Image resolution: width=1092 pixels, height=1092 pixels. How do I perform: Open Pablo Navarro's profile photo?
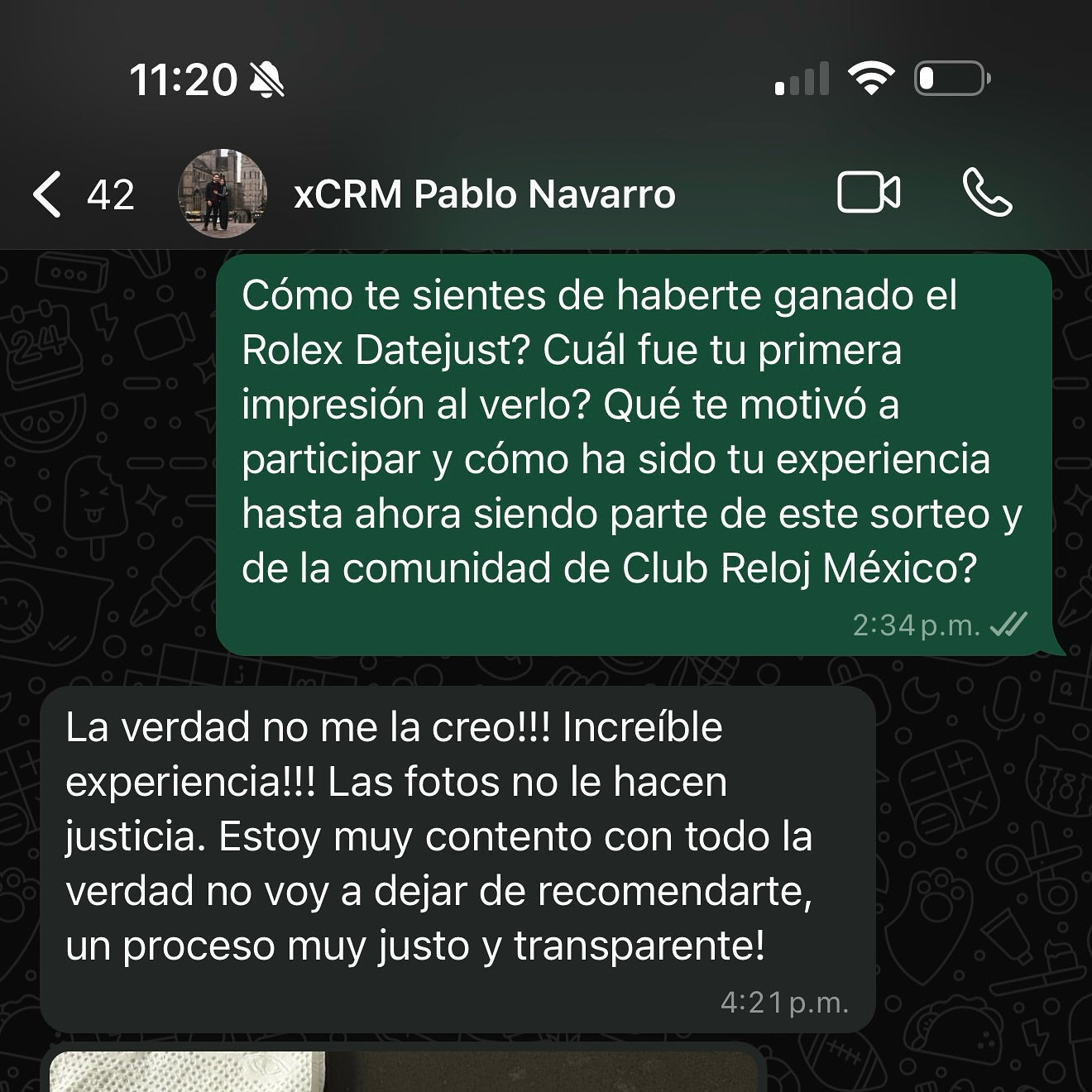222,194
